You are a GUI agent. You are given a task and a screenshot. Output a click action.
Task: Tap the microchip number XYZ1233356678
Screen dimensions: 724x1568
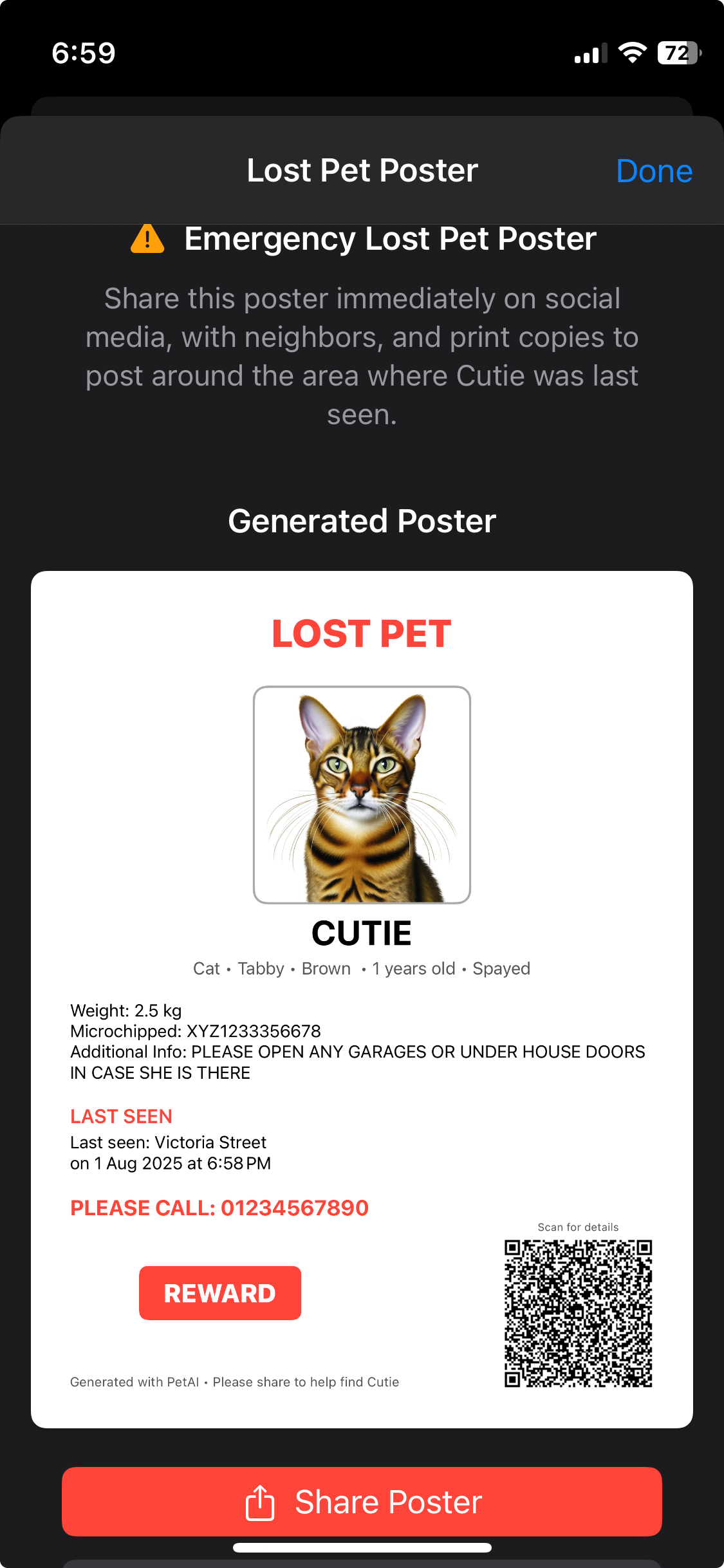(195, 1031)
